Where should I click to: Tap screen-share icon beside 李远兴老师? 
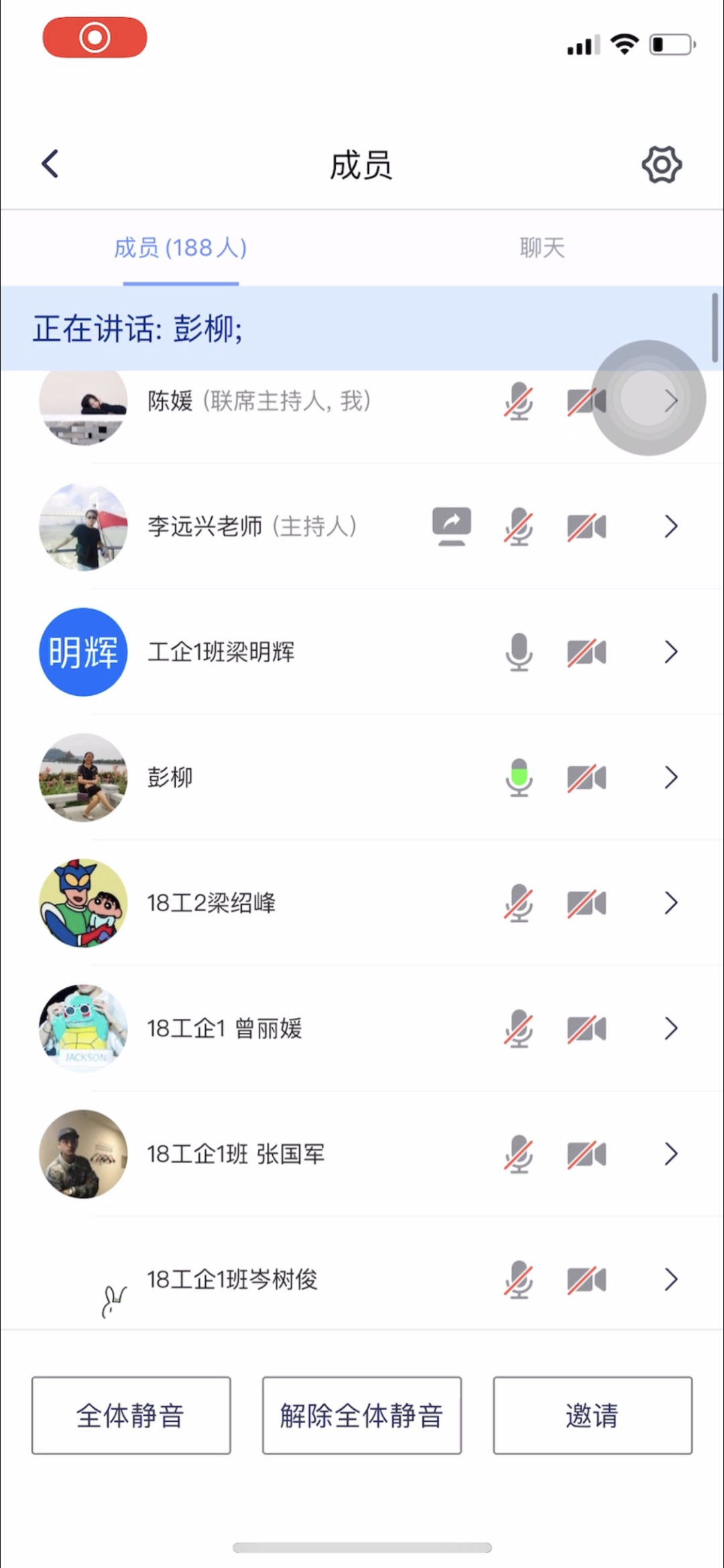coord(451,526)
